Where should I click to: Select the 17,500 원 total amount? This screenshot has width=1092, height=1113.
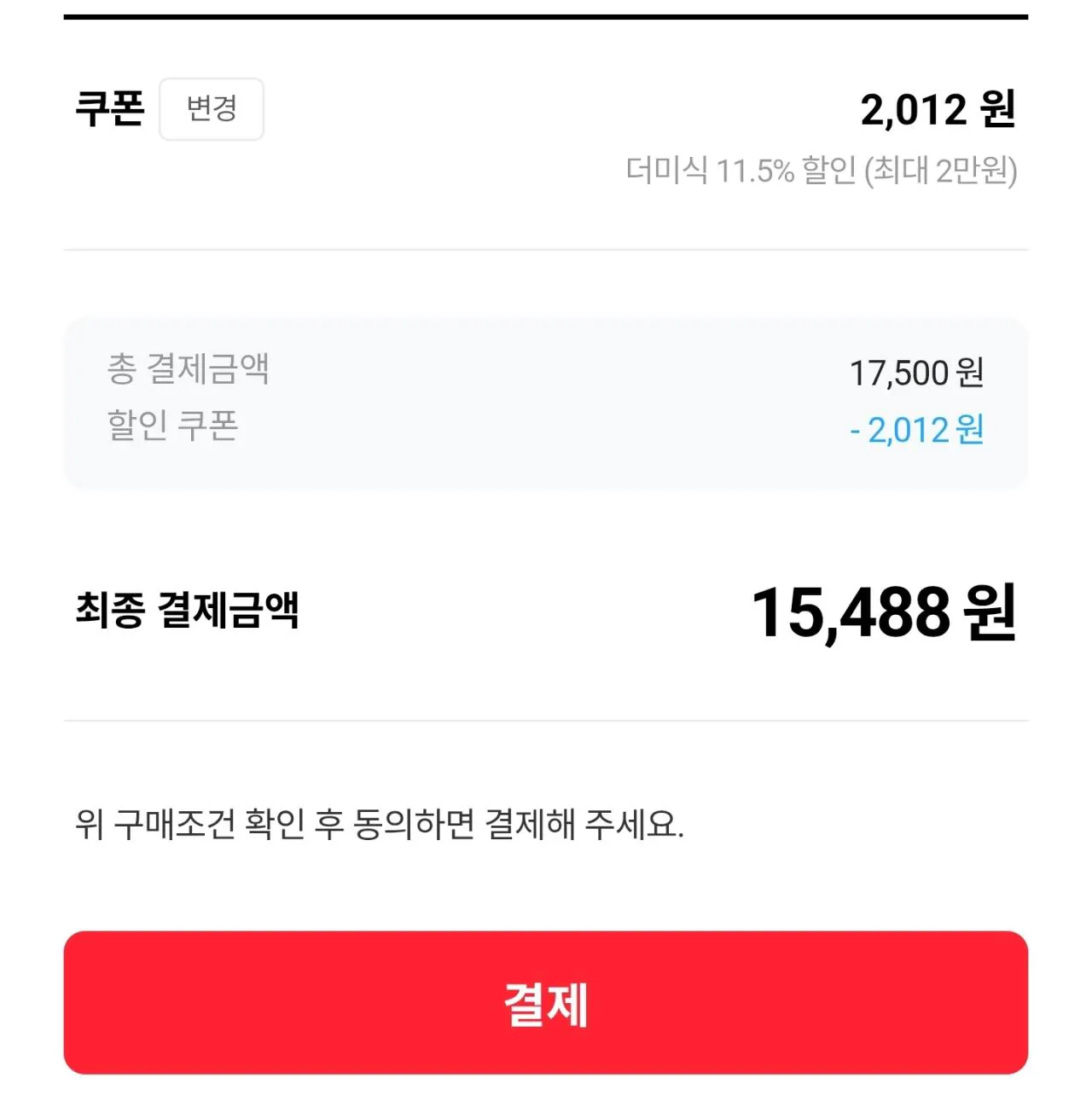tap(915, 371)
